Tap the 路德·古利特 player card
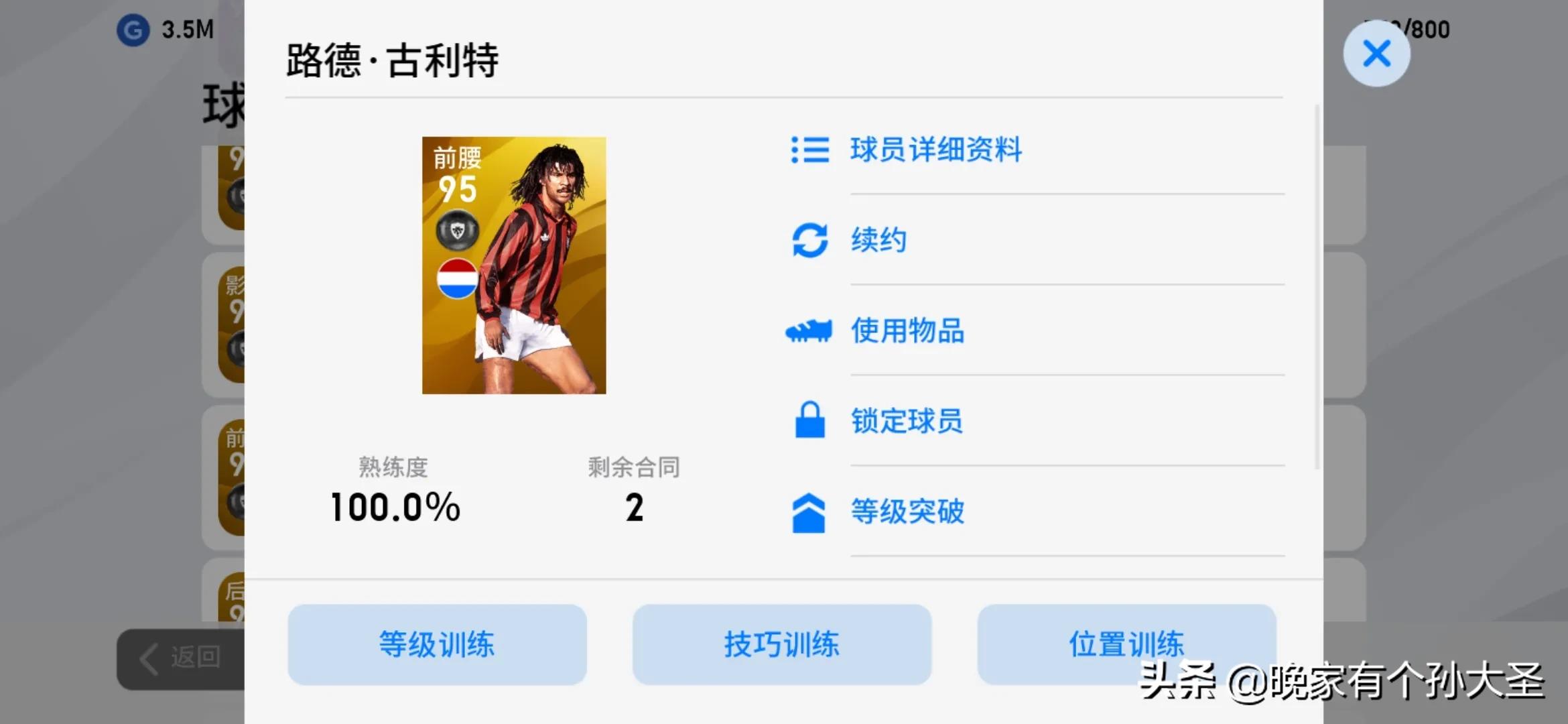1568x724 pixels. (514, 265)
